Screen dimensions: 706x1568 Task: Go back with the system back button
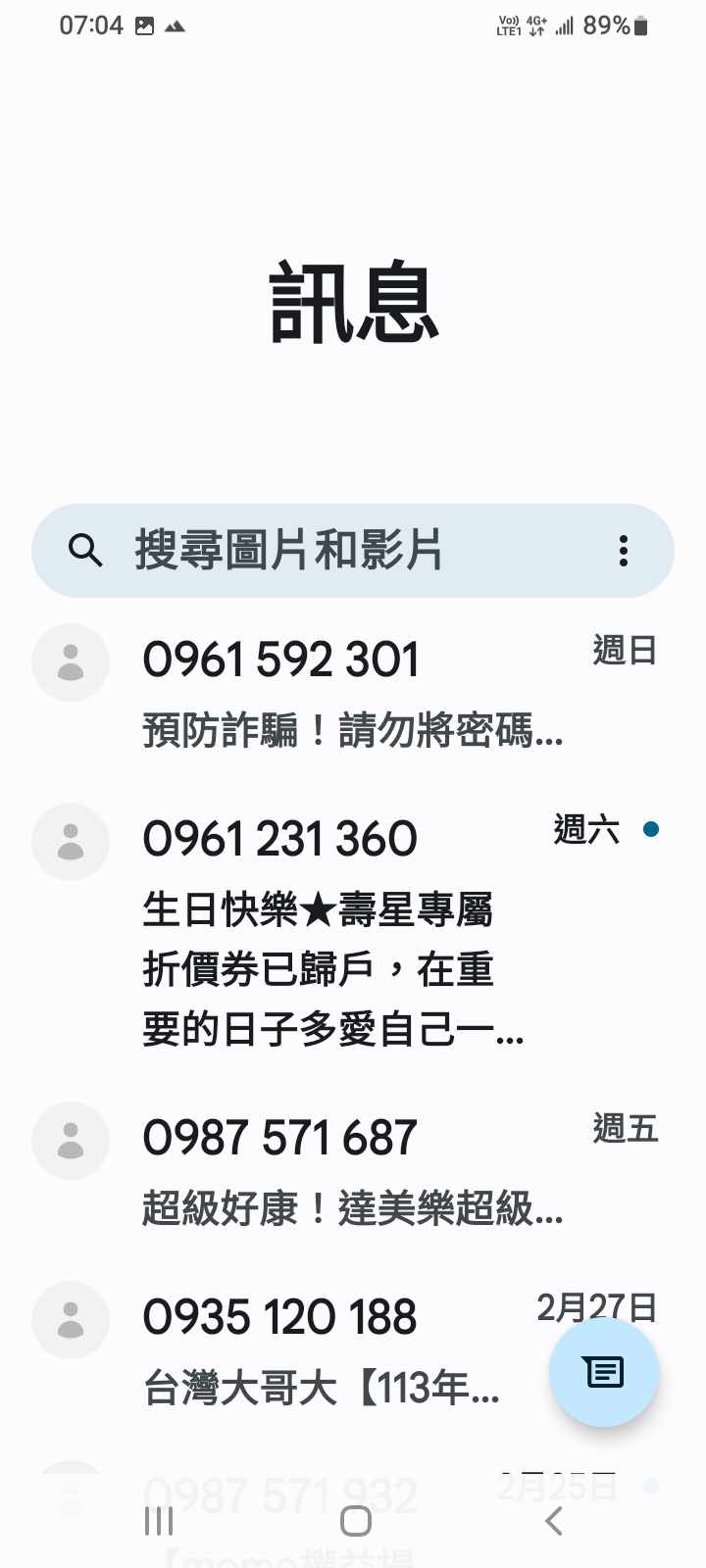pyautogui.click(x=554, y=1521)
